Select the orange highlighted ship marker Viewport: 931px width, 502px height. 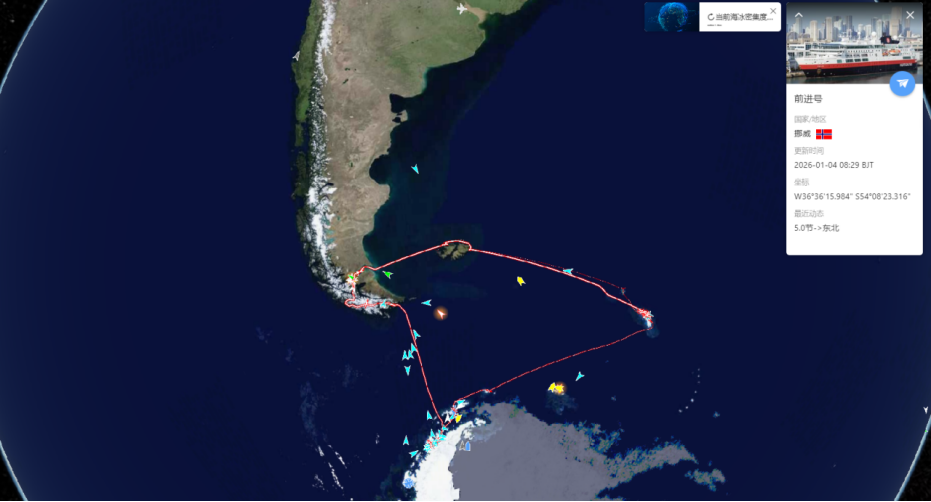[x=441, y=313]
